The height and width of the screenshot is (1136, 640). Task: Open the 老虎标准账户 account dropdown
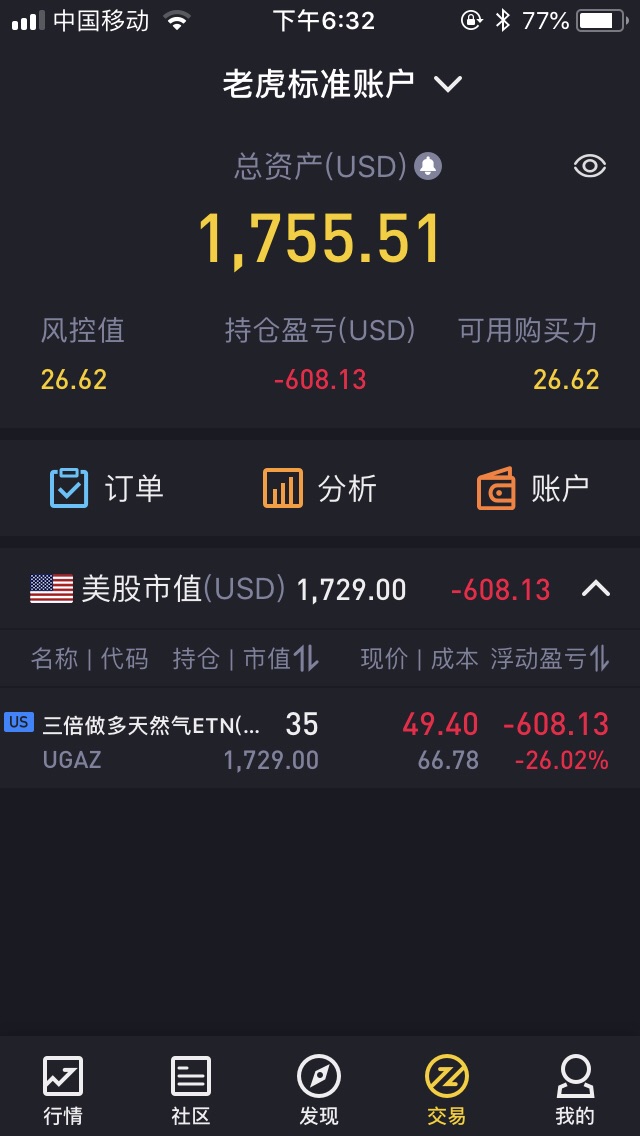pos(341,83)
